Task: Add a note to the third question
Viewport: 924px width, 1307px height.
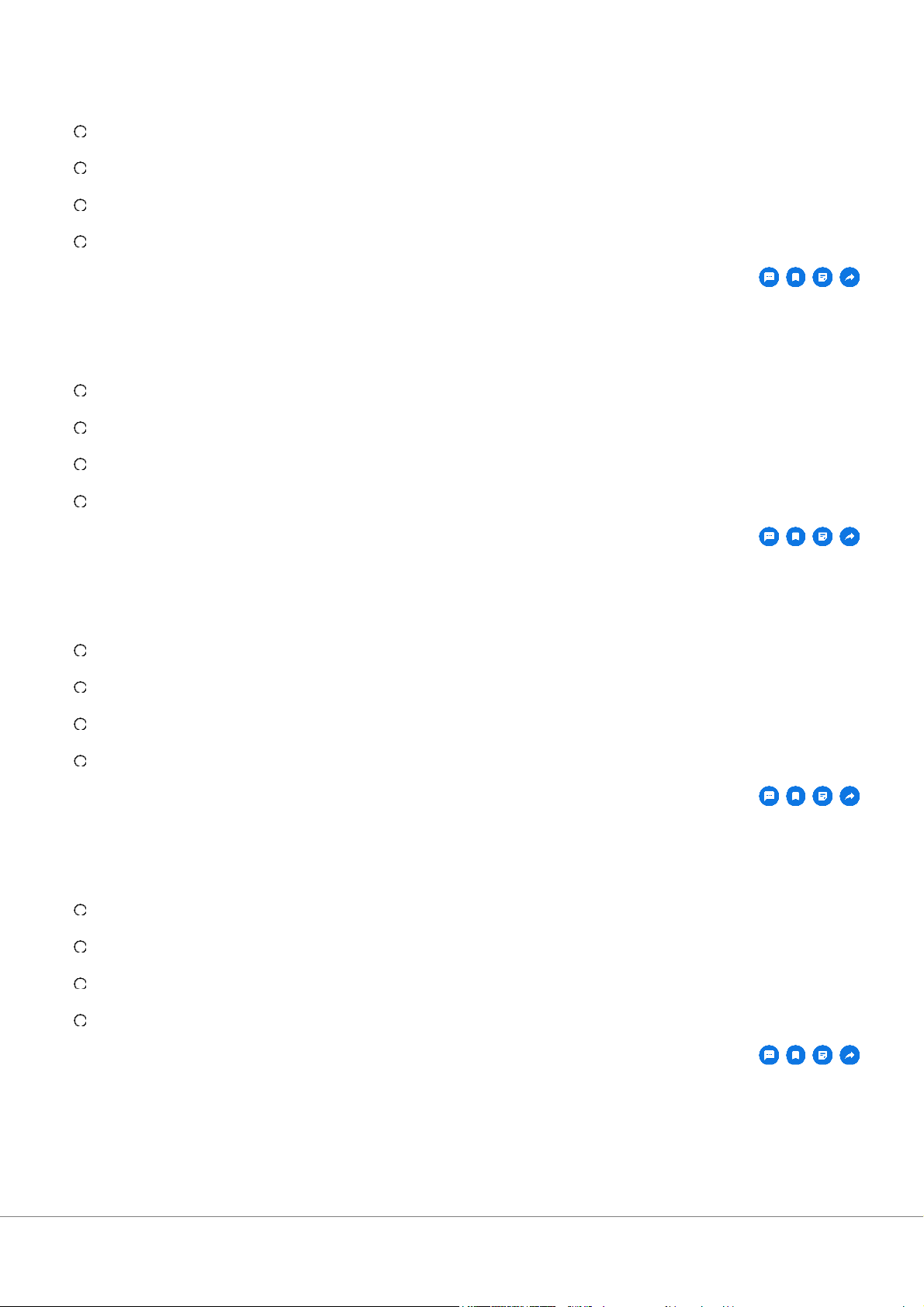Action: [x=822, y=796]
